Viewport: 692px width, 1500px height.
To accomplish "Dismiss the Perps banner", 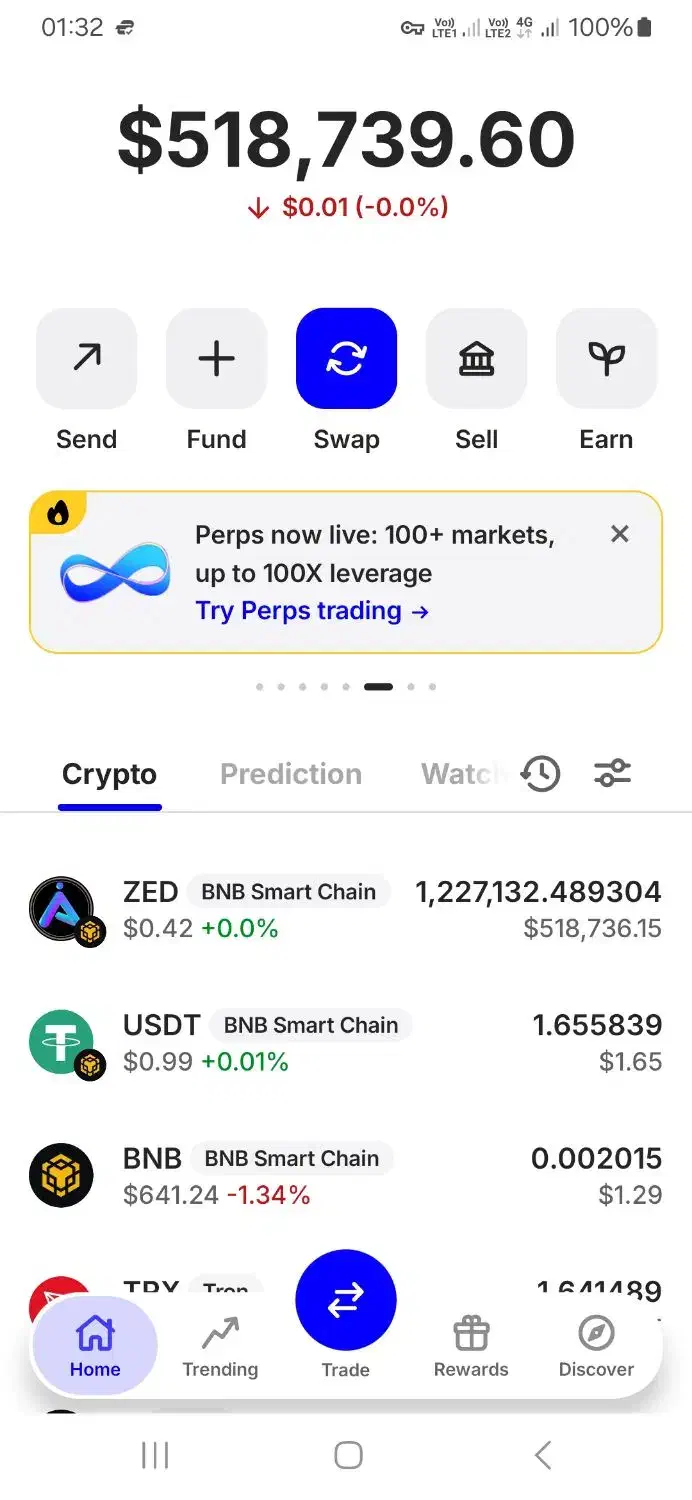I will pos(620,534).
